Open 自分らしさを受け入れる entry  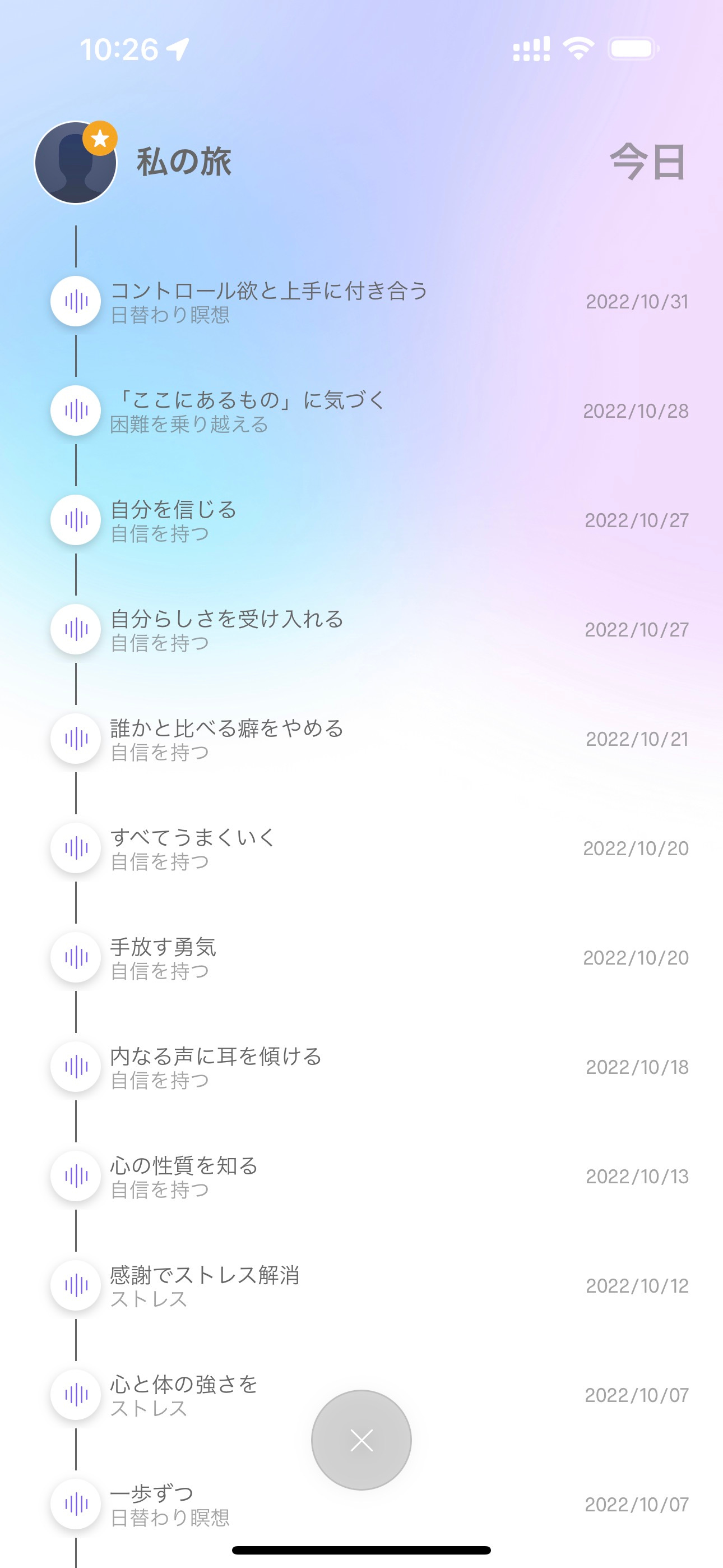[x=226, y=629]
